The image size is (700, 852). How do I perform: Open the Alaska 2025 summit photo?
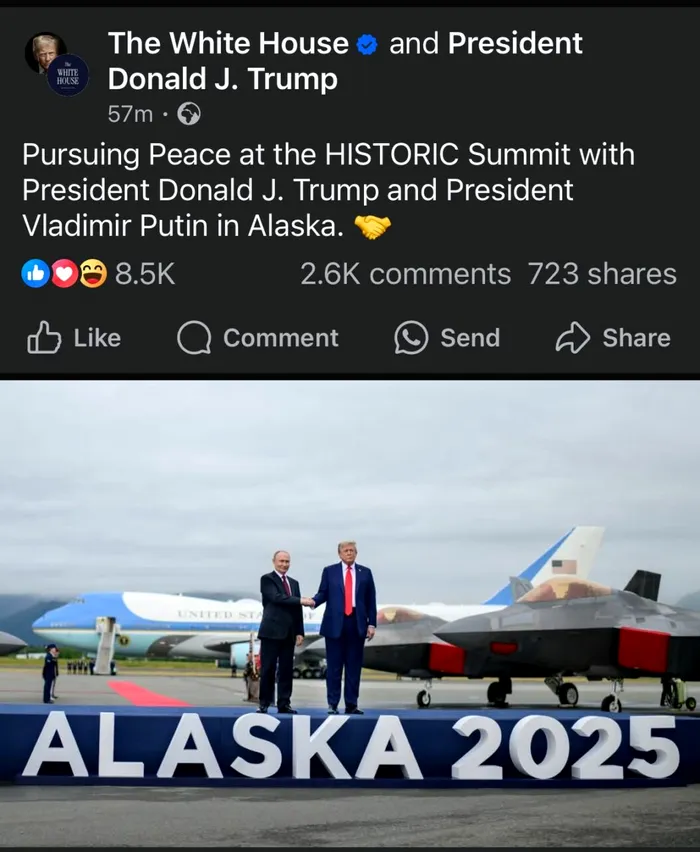click(350, 600)
